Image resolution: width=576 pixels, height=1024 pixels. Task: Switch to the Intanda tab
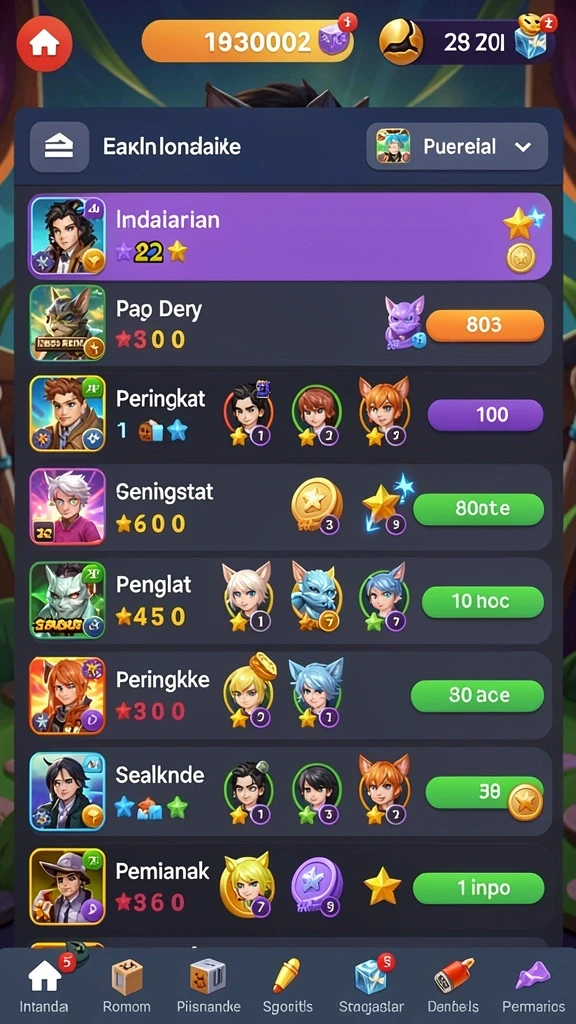tap(44, 985)
